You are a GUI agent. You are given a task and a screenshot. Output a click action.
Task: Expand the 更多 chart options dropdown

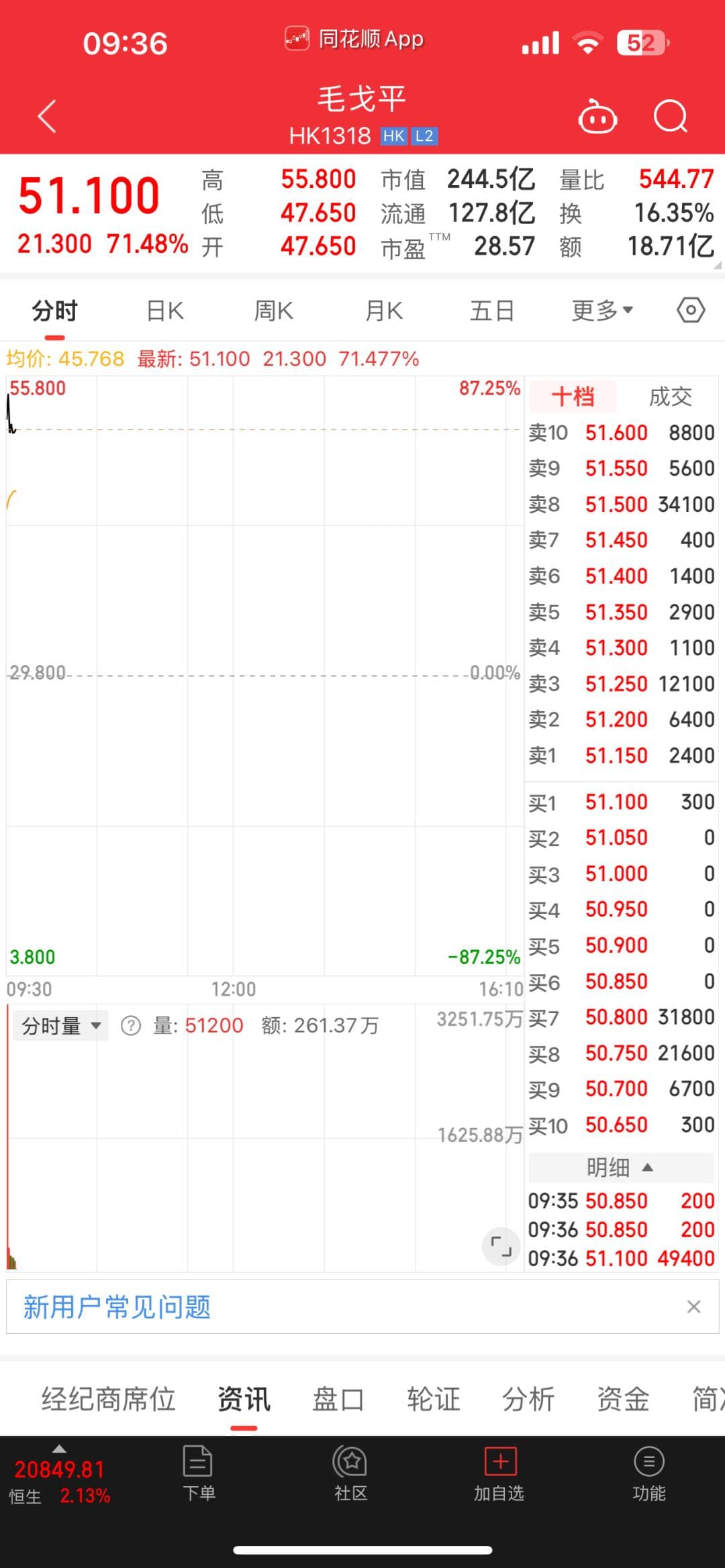coord(602,311)
